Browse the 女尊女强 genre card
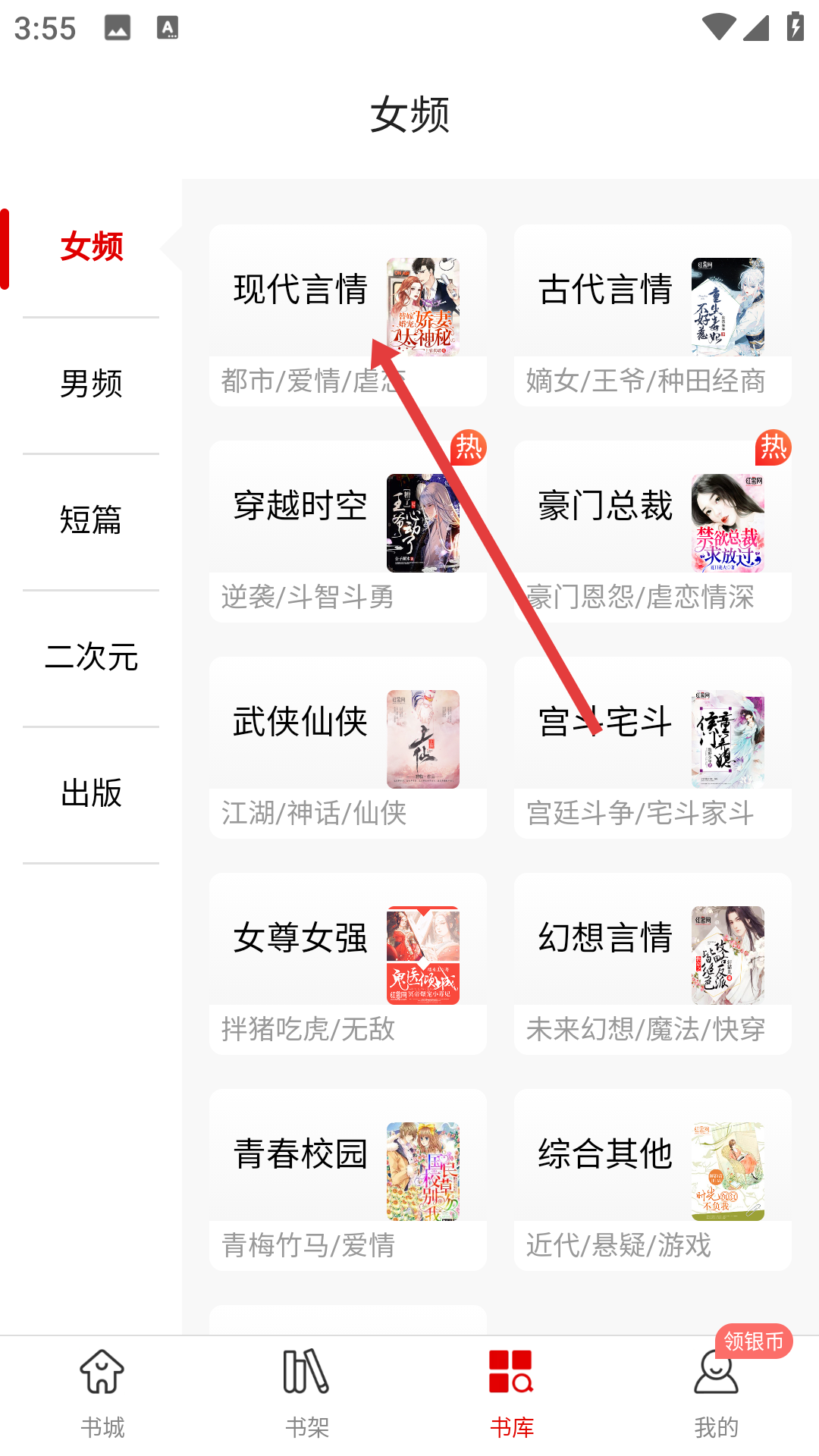The width and height of the screenshot is (819, 1456). (347, 963)
